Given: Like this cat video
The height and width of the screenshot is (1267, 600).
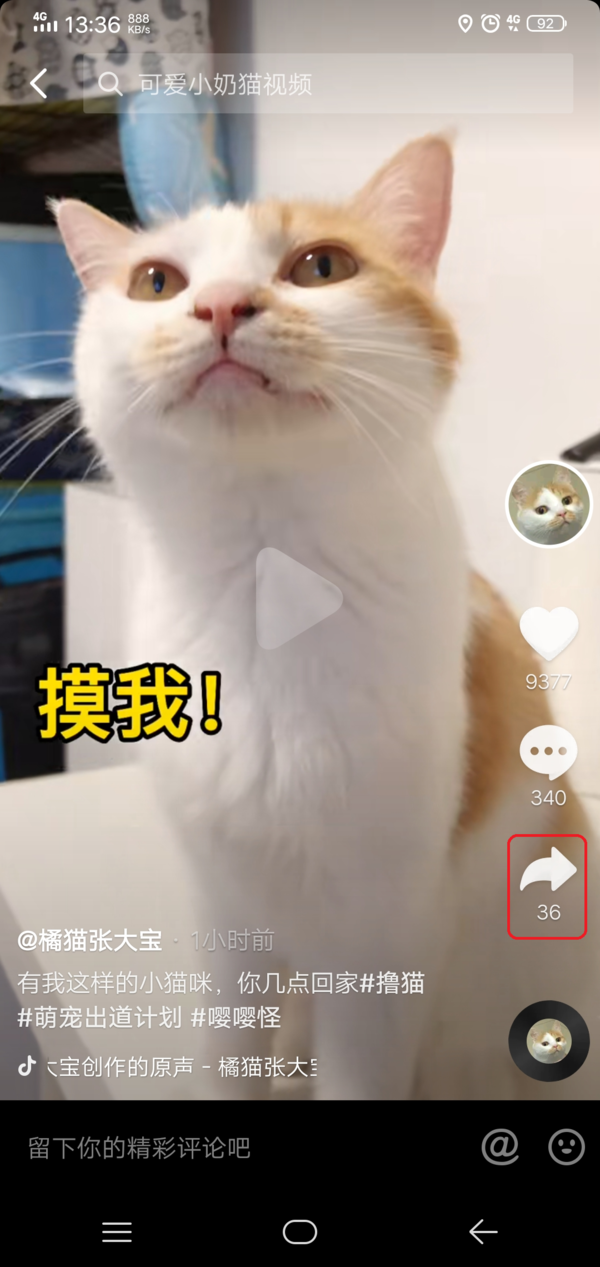Looking at the screenshot, I should (x=548, y=635).
